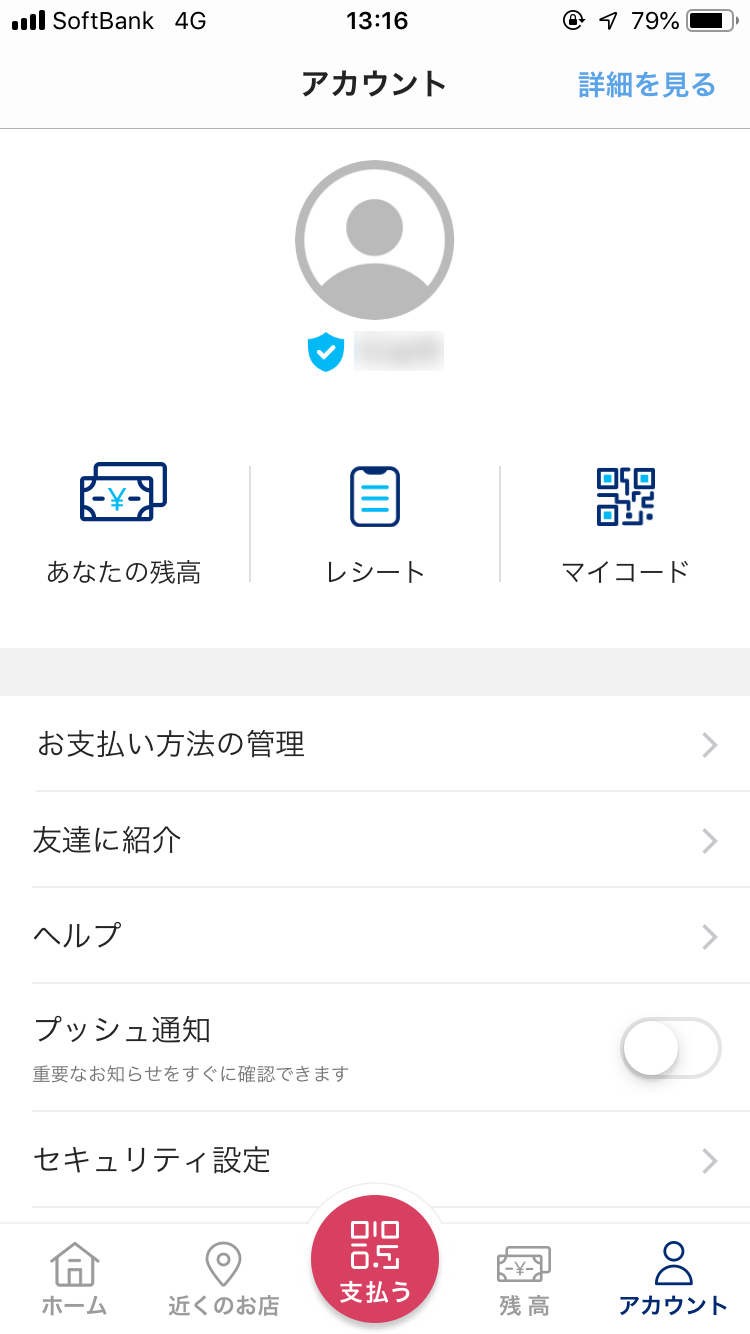750x1334 pixels.
Task: Tap 詳細を見る link in header
Action: (x=647, y=85)
